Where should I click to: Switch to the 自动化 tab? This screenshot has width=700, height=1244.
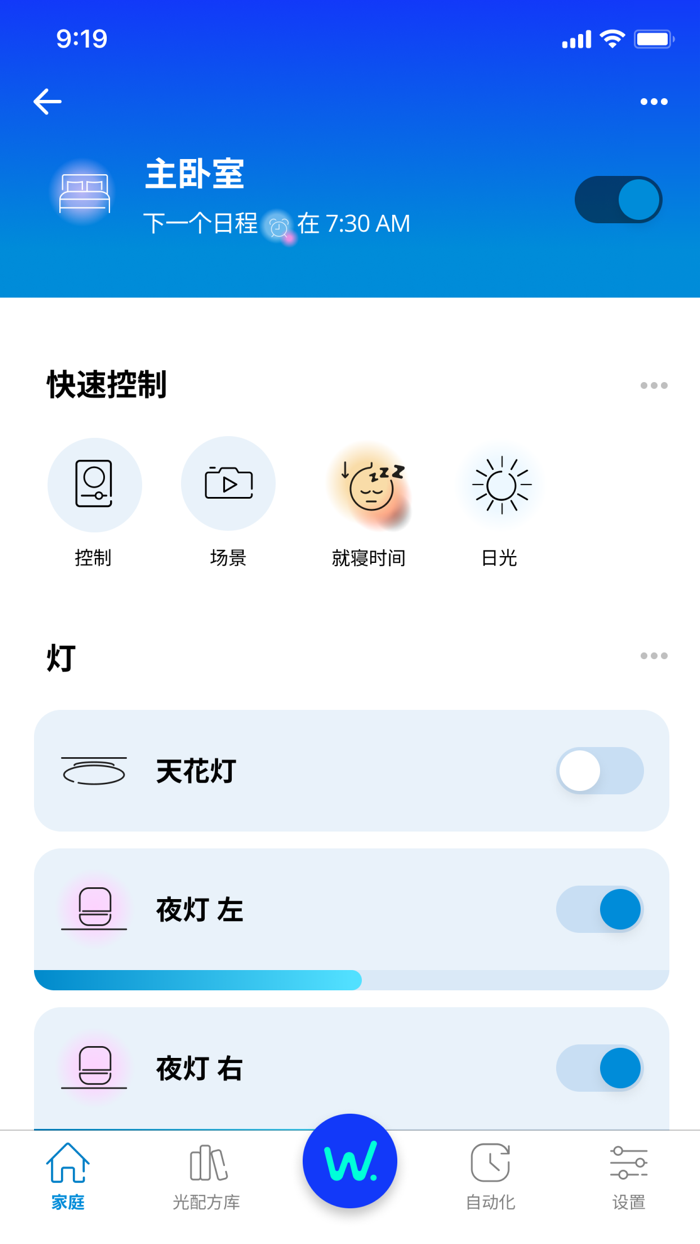tap(490, 1177)
